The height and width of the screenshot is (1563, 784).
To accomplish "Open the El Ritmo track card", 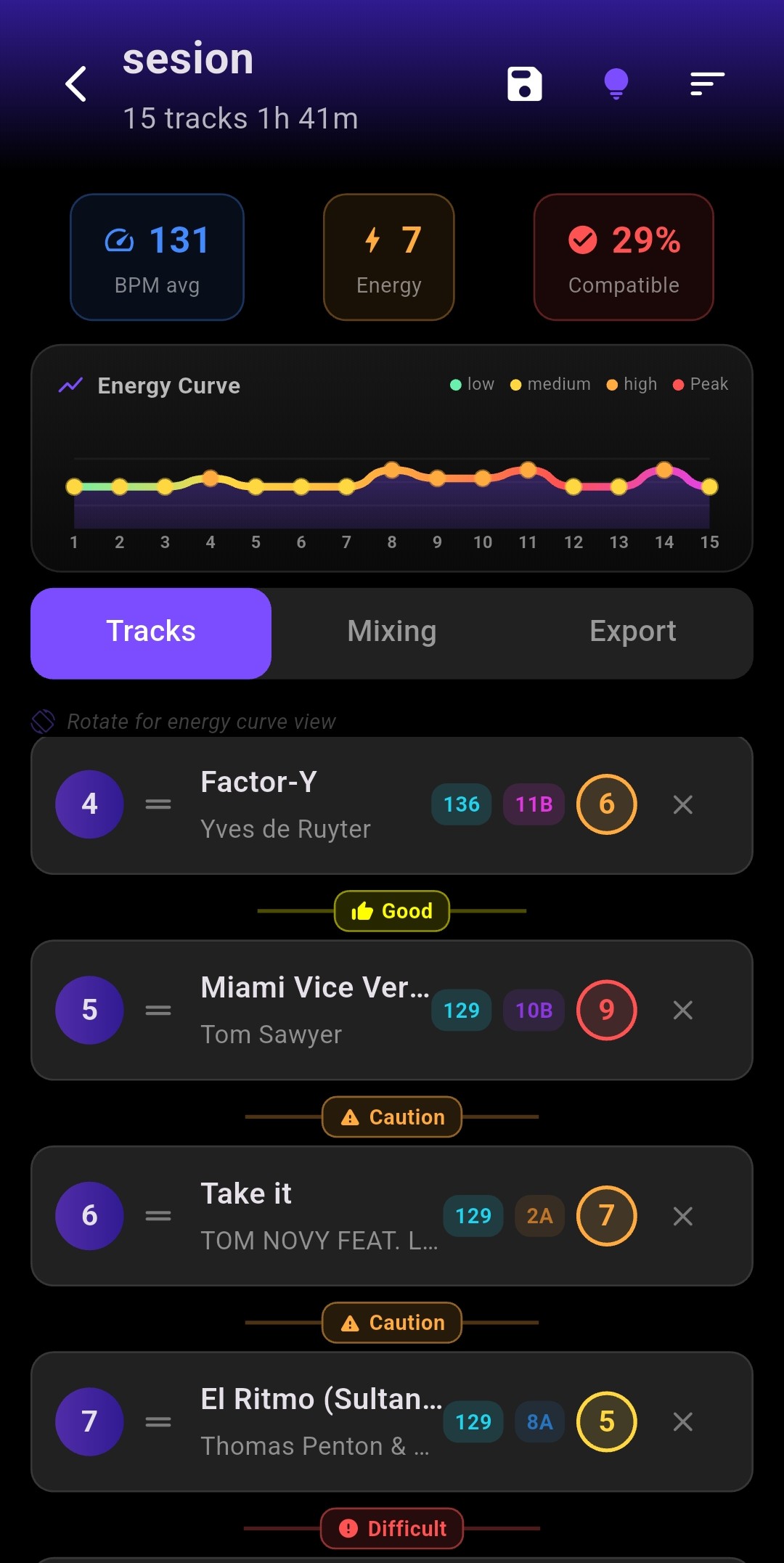I will pos(305,1421).
